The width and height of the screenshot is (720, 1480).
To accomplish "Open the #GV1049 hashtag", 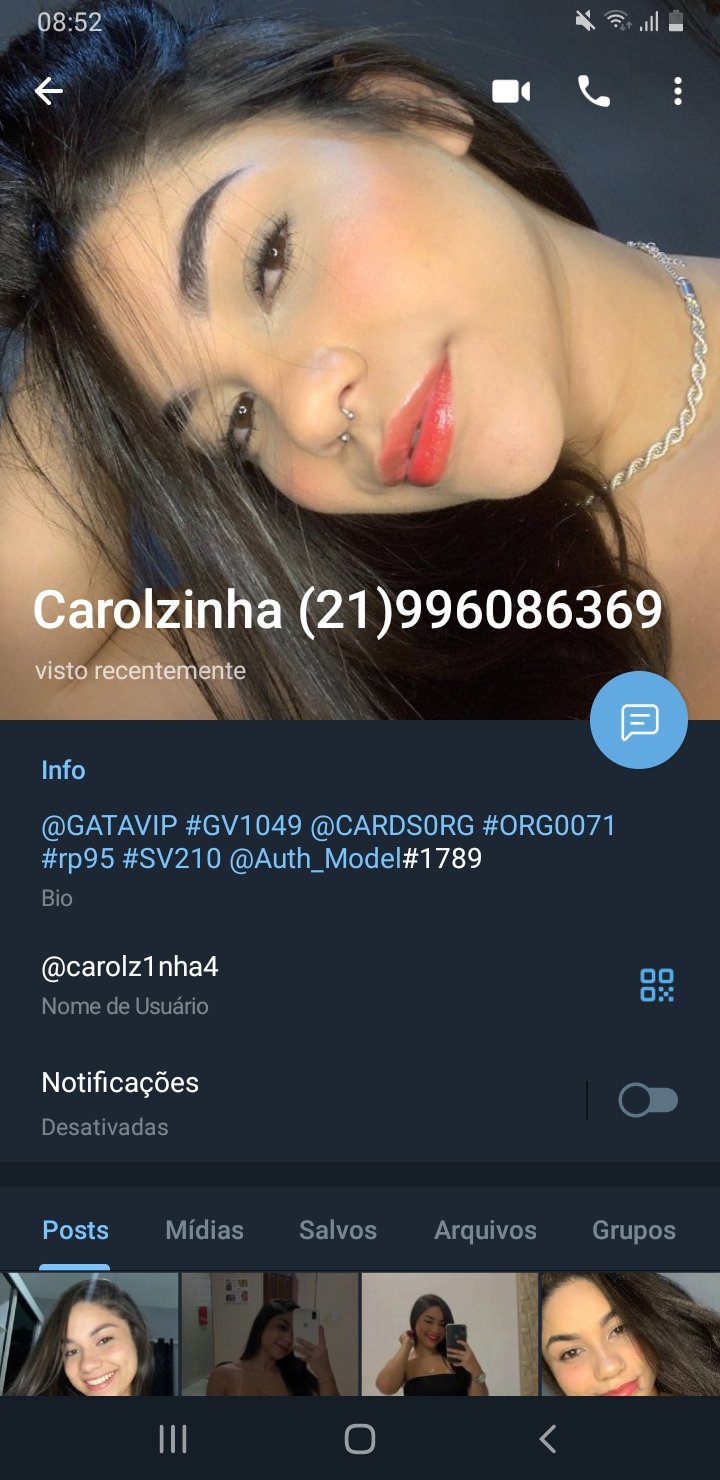I will tap(244, 826).
